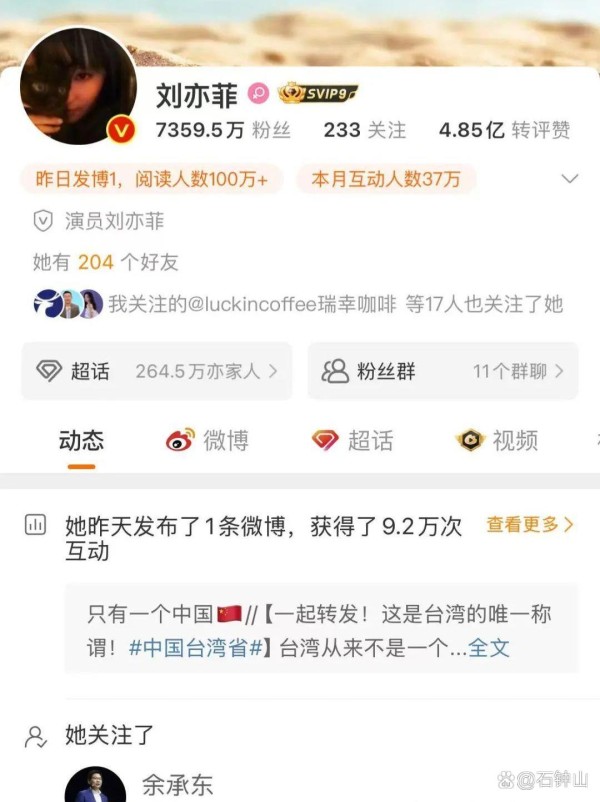
Task: Switch to the 微博 tab
Action: [206, 440]
